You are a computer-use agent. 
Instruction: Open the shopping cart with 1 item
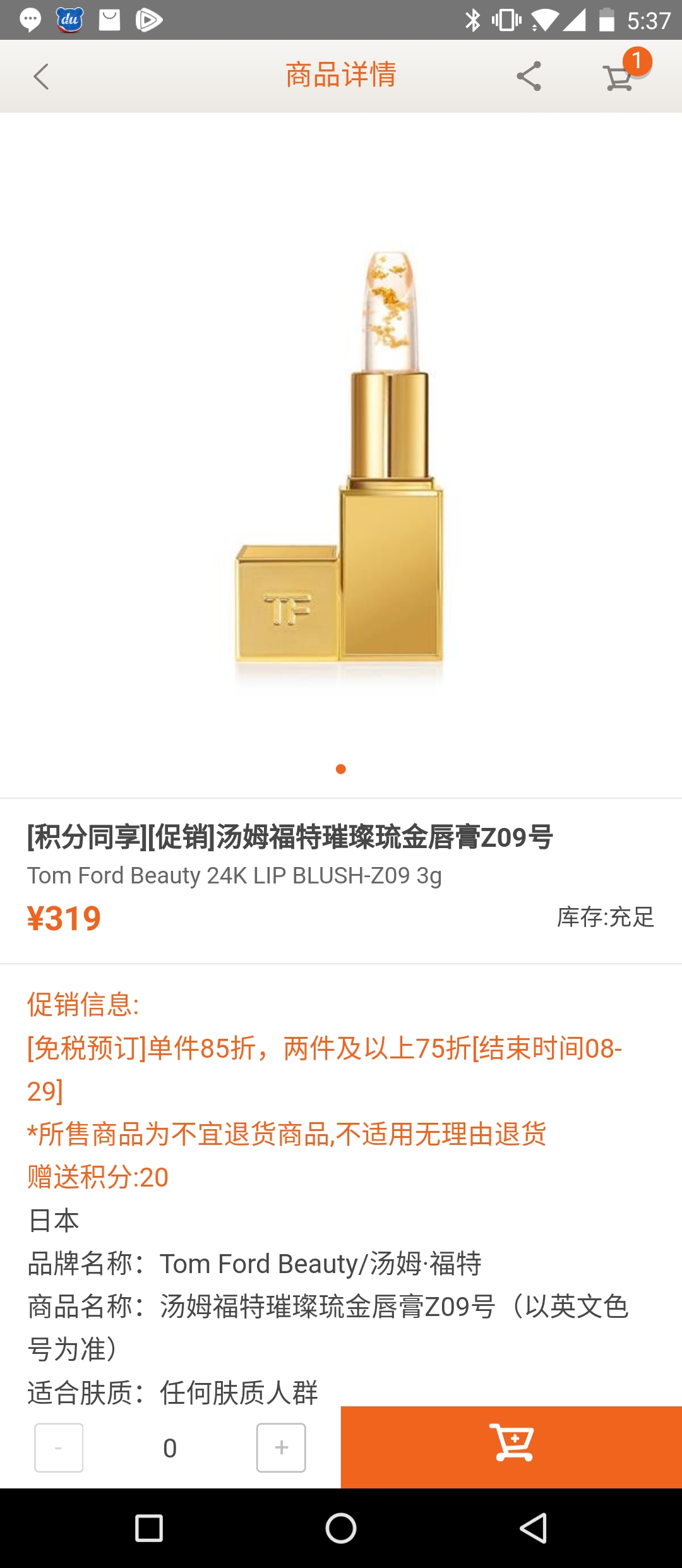pyautogui.click(x=619, y=76)
